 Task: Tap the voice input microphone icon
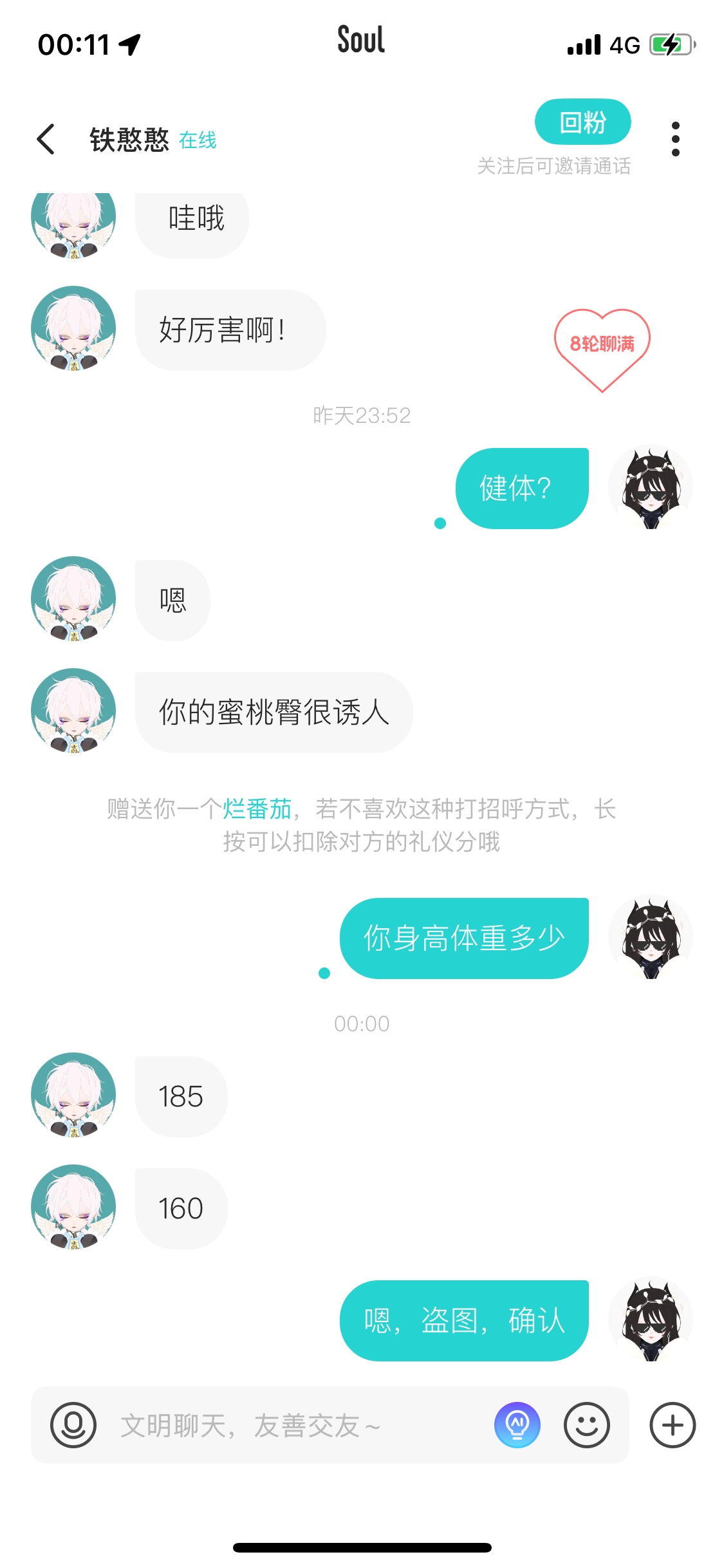(73, 1425)
